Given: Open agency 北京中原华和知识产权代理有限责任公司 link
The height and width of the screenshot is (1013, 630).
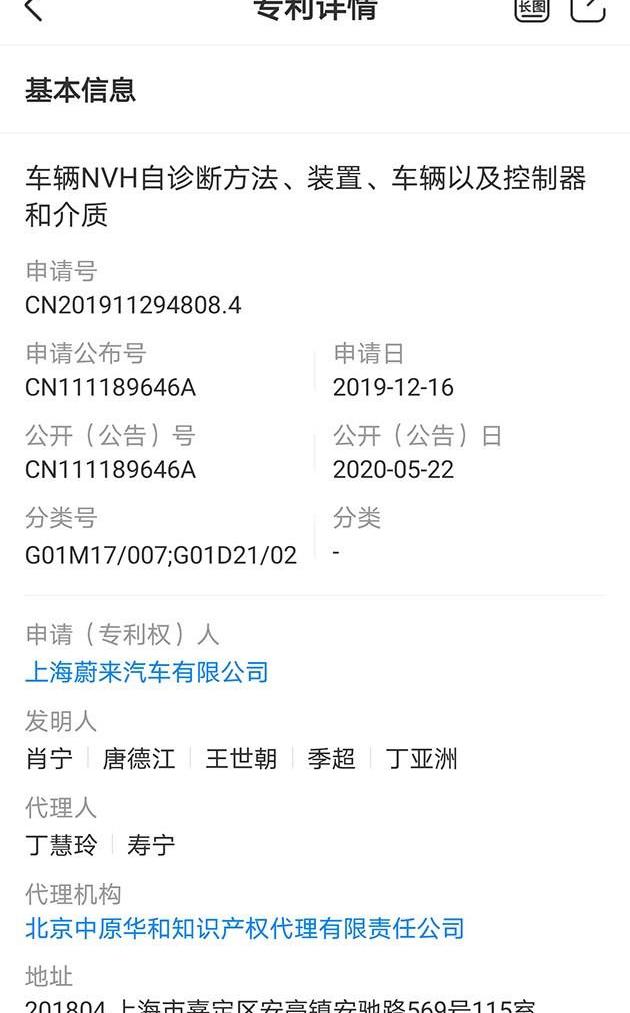Looking at the screenshot, I should pos(245,929).
